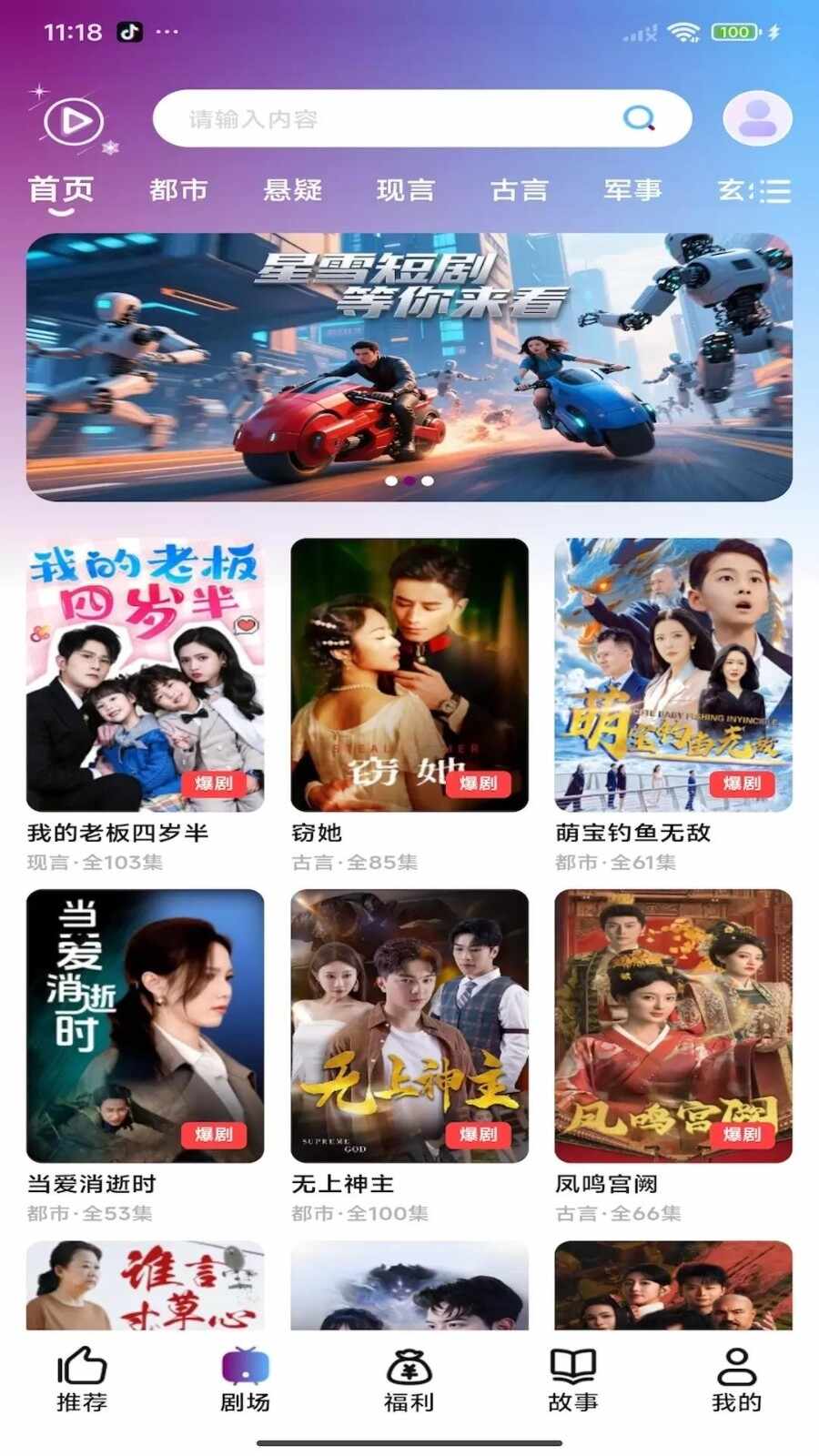Expand the full category list menu

click(x=775, y=191)
